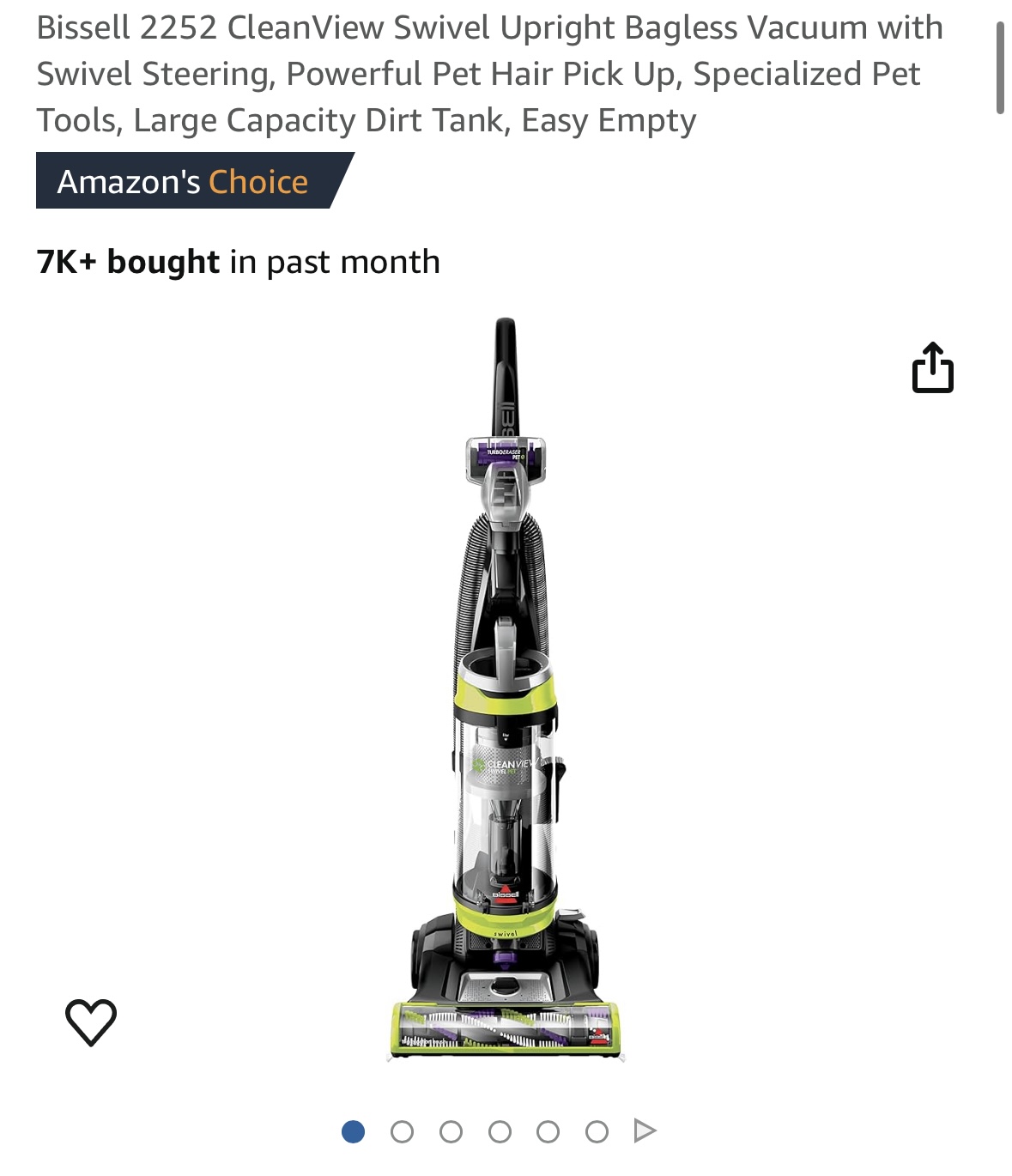The height and width of the screenshot is (1176, 1012).
Task: Share this Bissell vacuum listing
Action: coord(932,368)
